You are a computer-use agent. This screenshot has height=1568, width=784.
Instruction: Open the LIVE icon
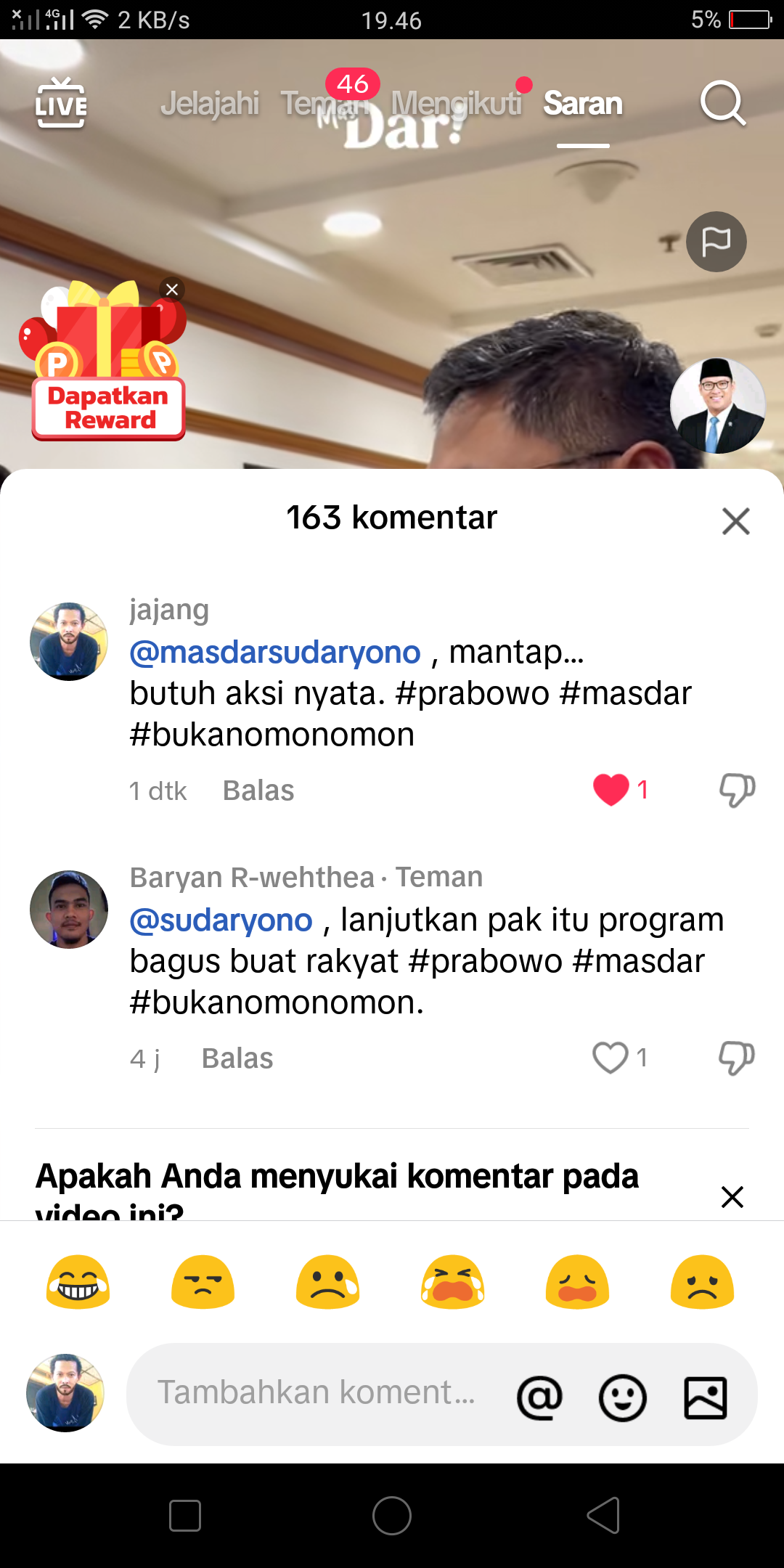click(x=61, y=104)
